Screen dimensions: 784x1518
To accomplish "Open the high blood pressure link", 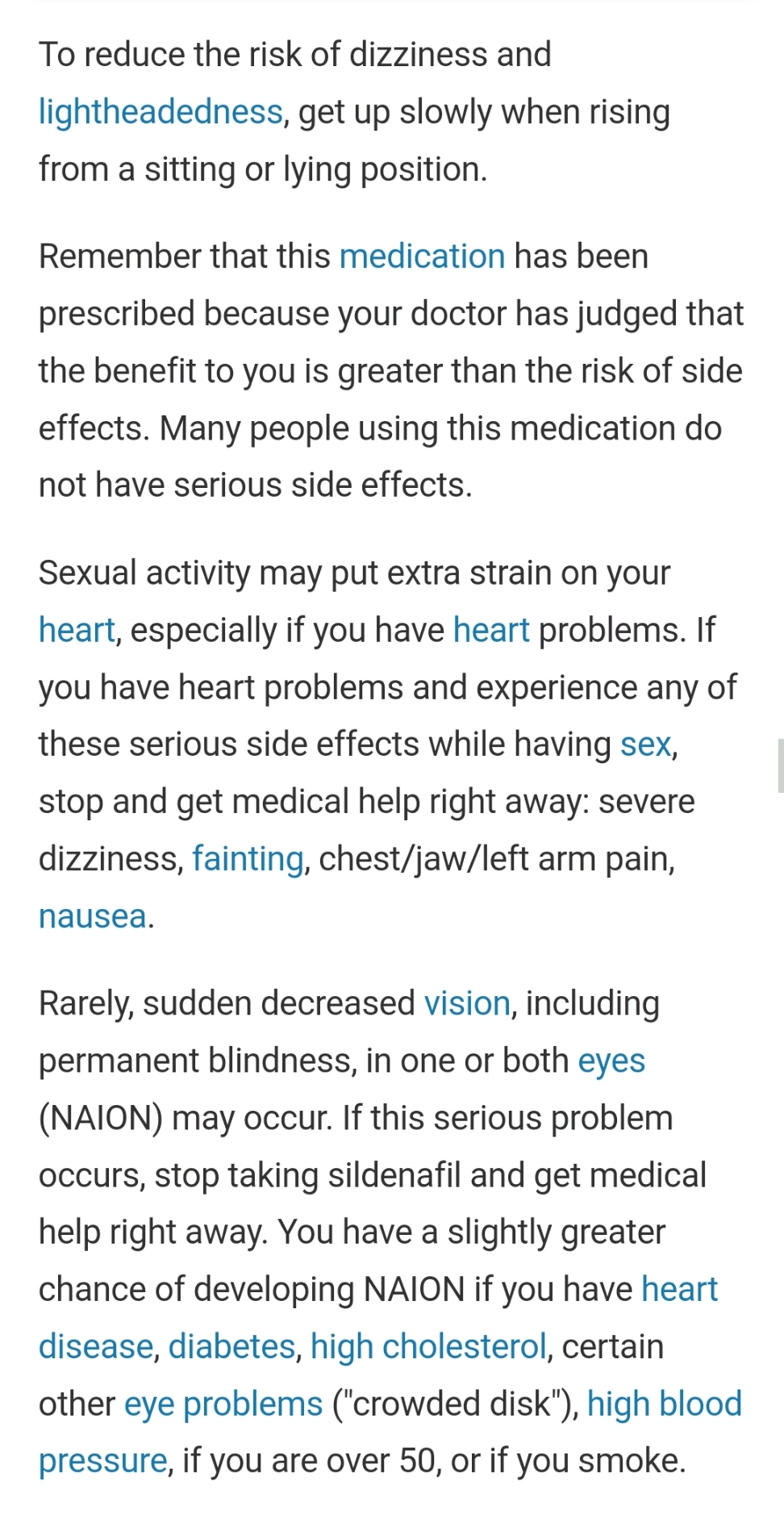I will click(664, 1403).
